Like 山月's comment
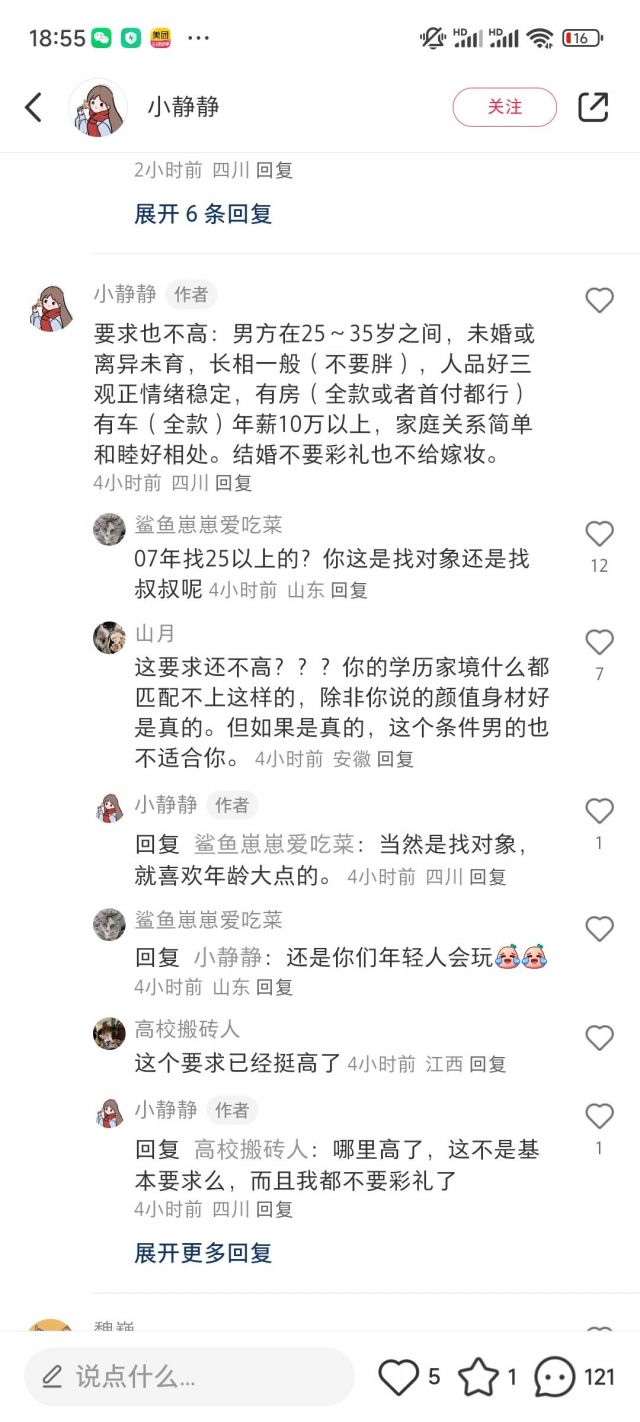The height and width of the screenshot is (1422, 640). (599, 642)
